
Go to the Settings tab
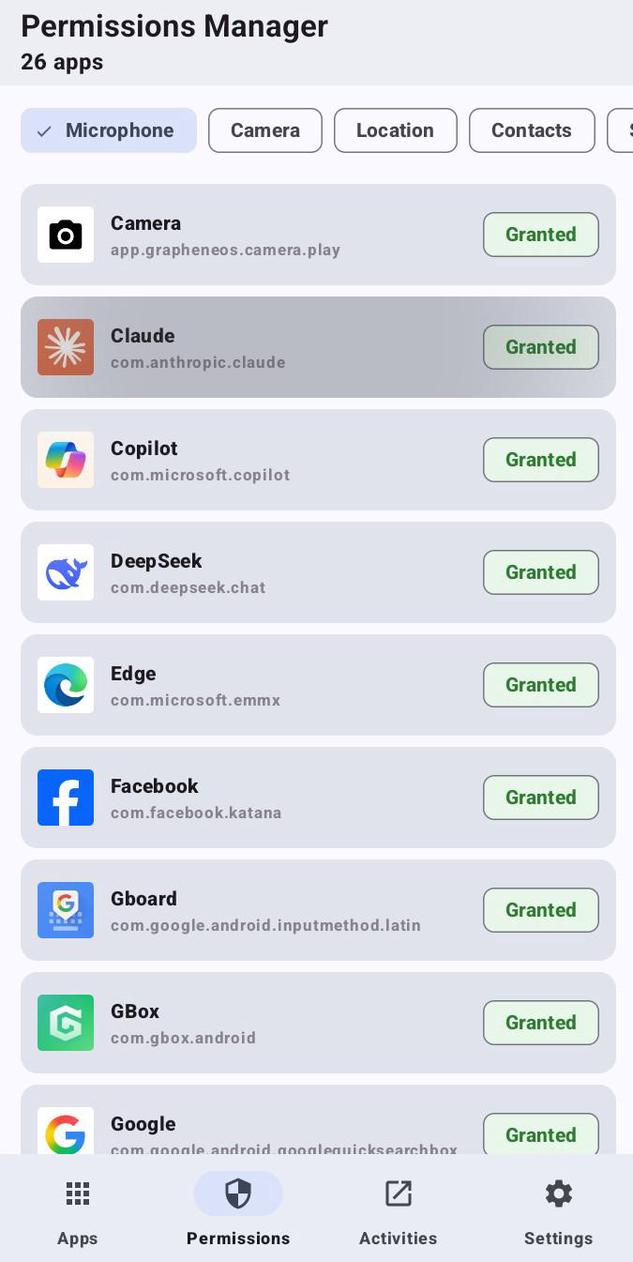click(558, 1211)
